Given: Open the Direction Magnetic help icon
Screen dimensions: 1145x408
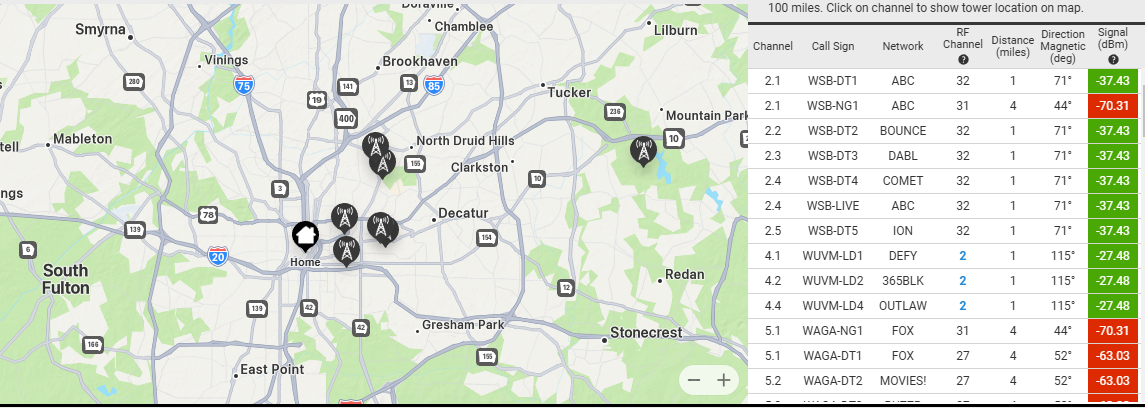Looking at the screenshot, I should 1063,60.
